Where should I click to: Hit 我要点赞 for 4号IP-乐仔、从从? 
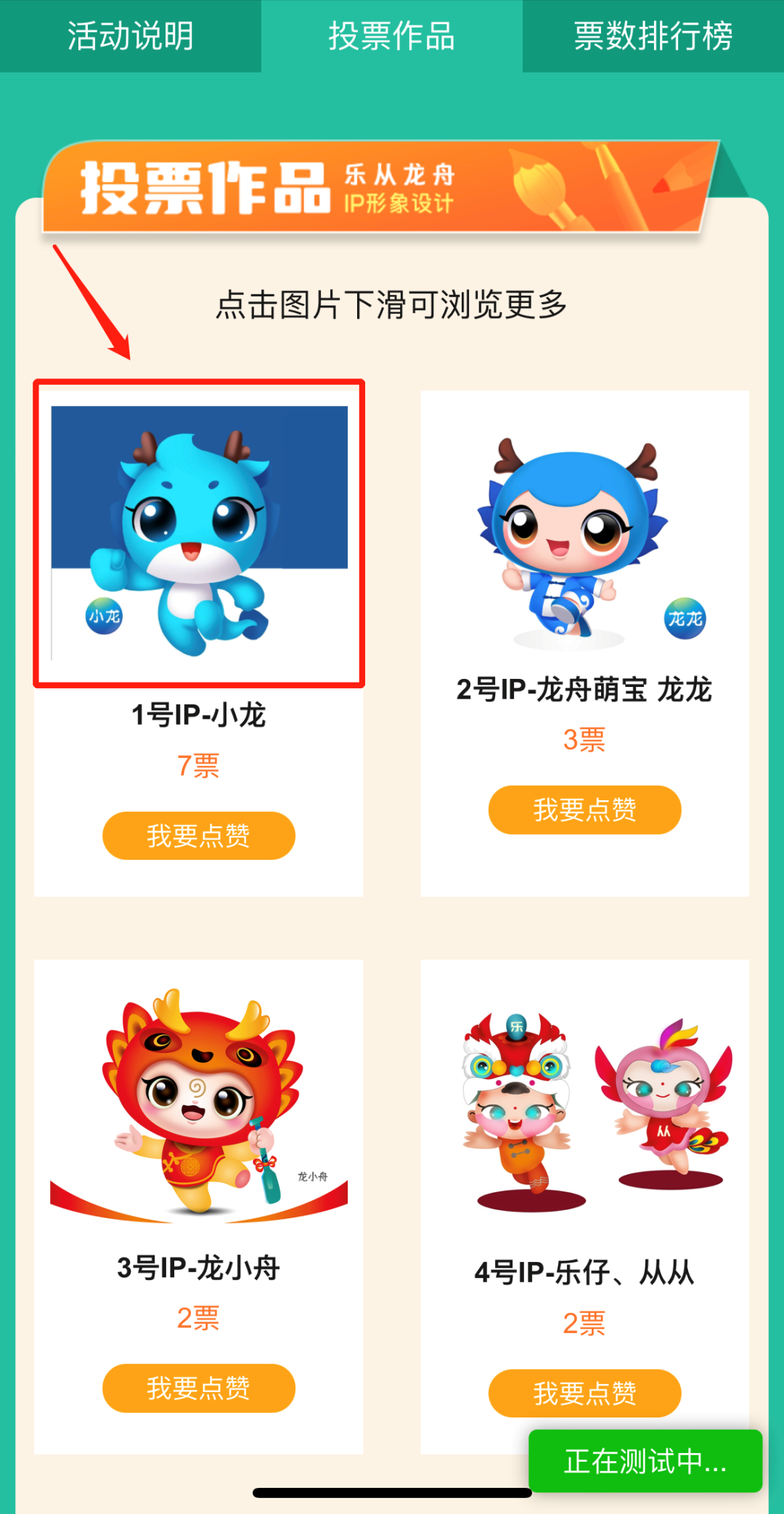(584, 1392)
